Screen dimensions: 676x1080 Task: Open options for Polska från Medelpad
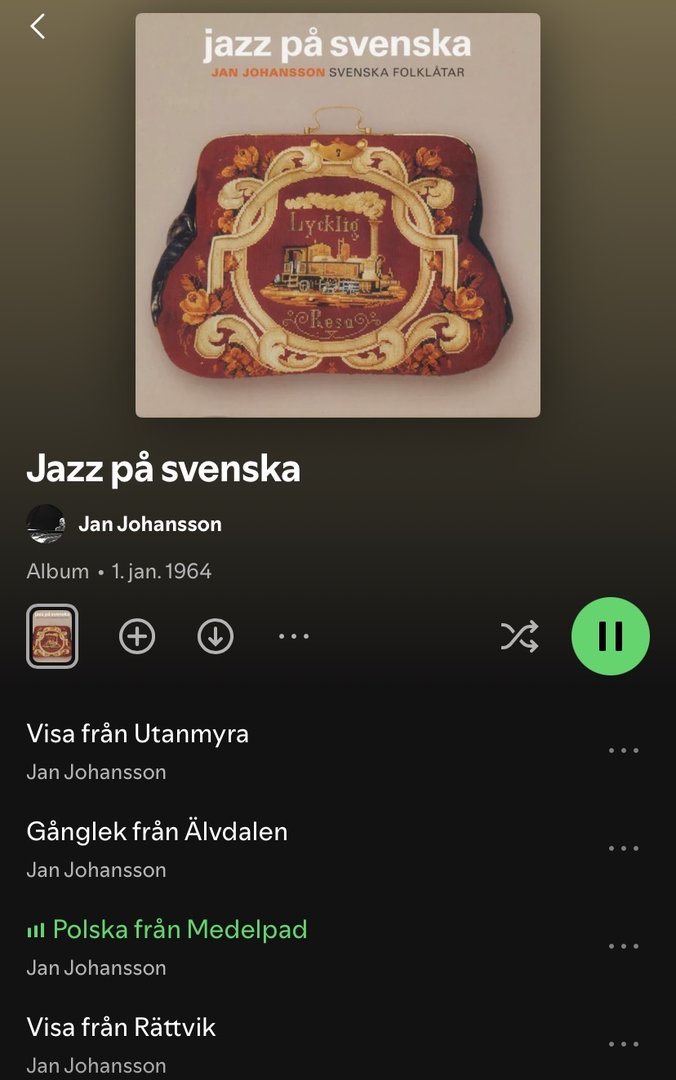(623, 946)
